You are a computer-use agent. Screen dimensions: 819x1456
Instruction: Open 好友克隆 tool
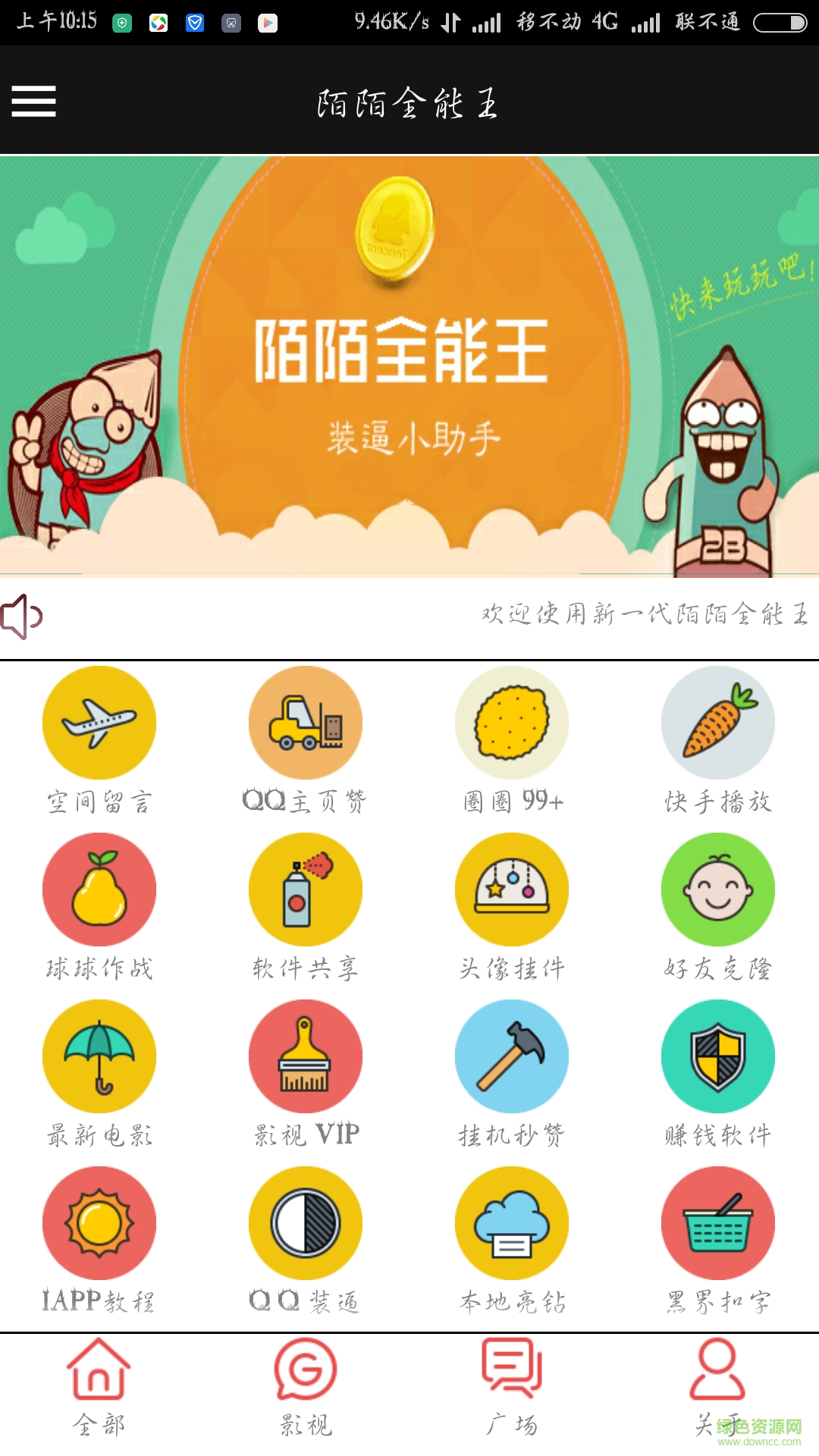[x=718, y=890]
